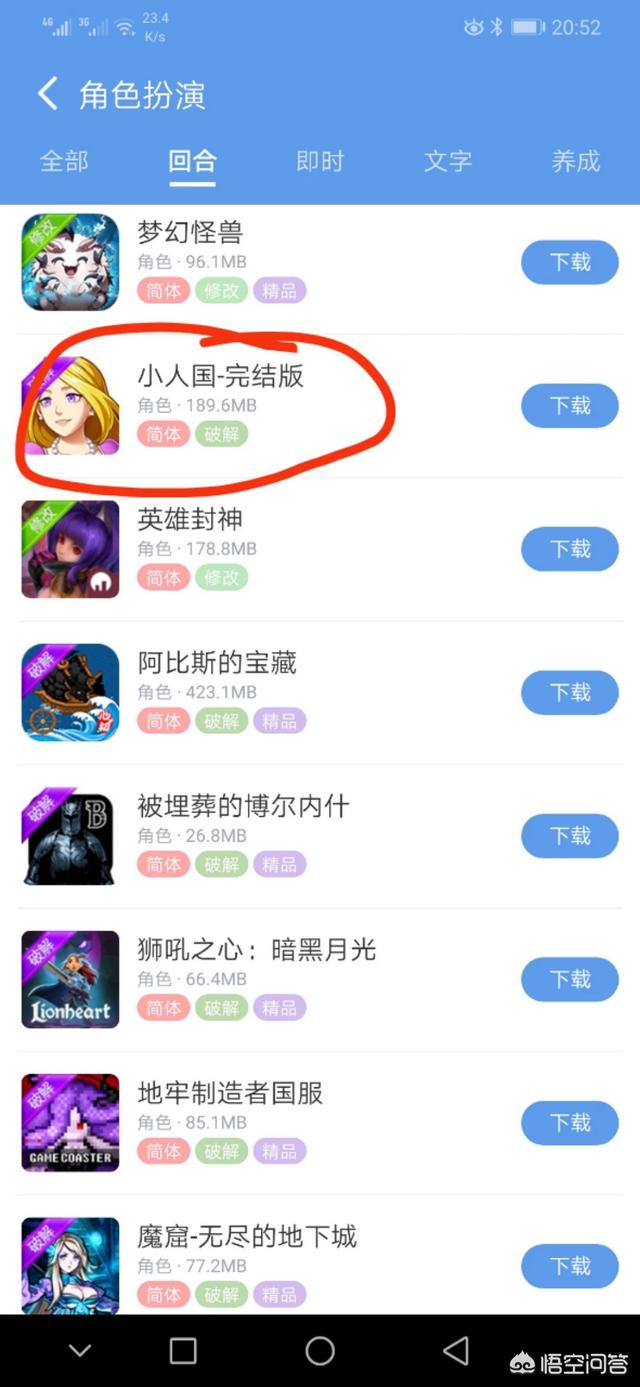Go back from 角色扮演 page
Screen dimensions: 640x1387
(x=47, y=95)
